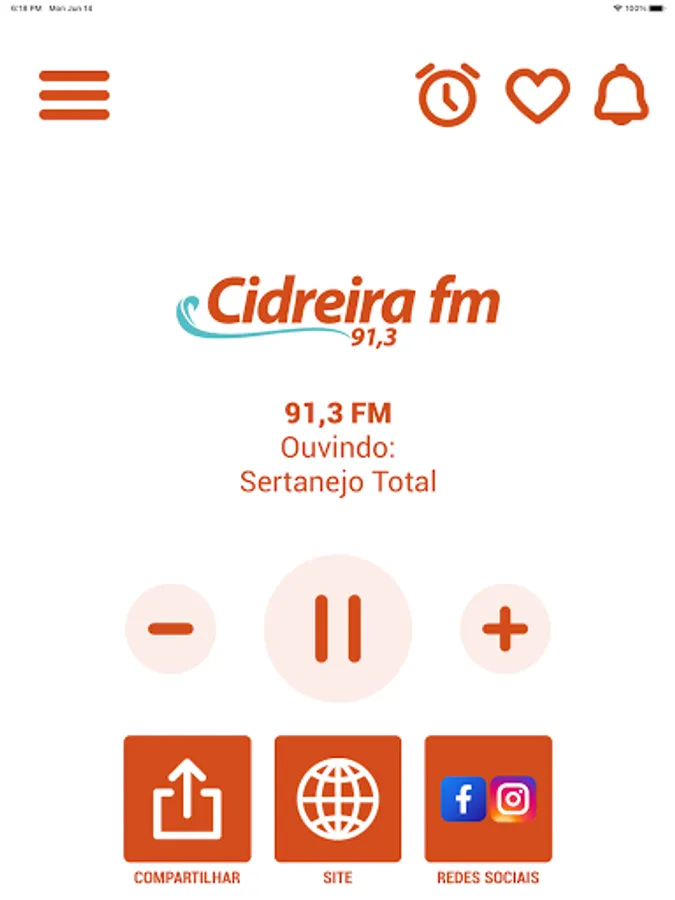Share the station via Compartilhar
Viewport: 675px width, 900px height.
point(187,799)
